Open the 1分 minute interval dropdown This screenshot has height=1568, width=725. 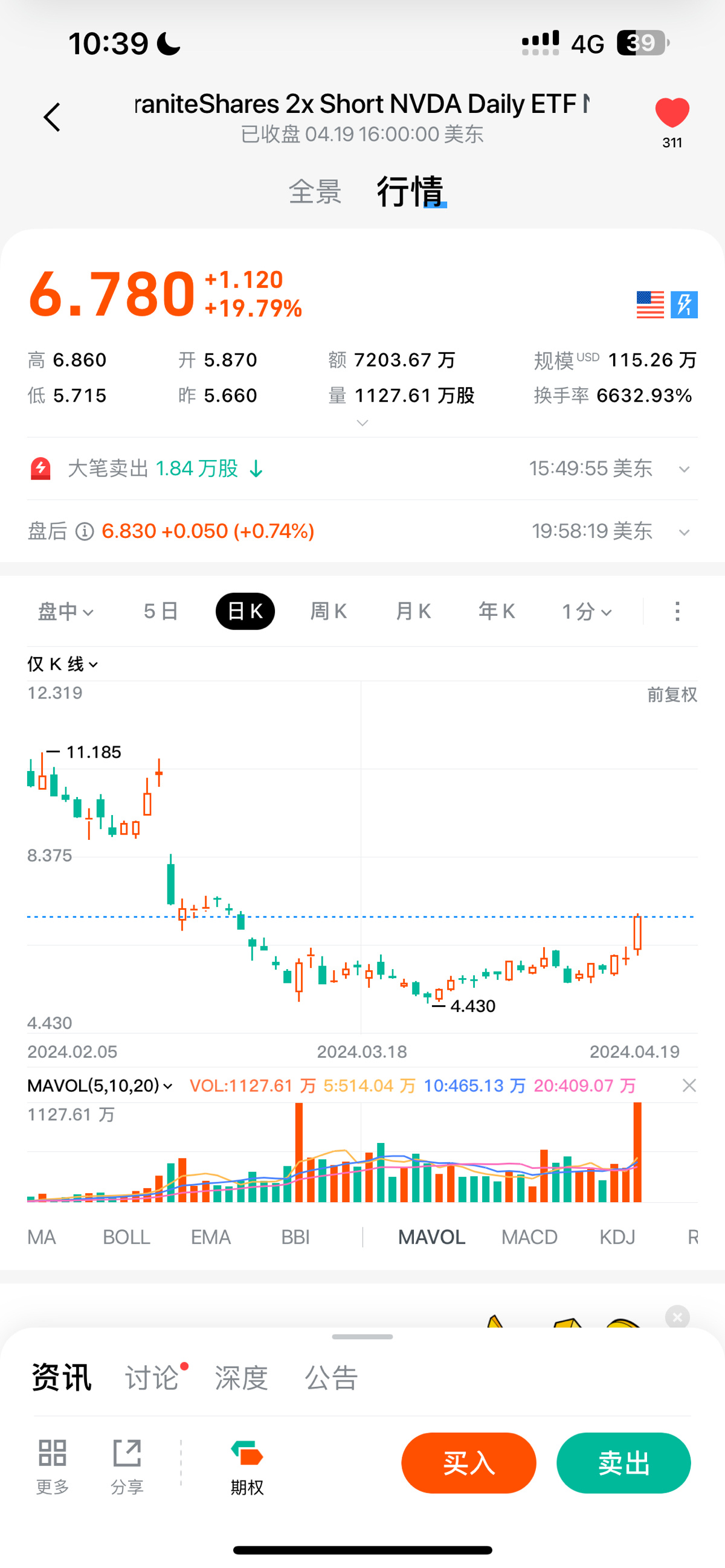[x=586, y=611]
